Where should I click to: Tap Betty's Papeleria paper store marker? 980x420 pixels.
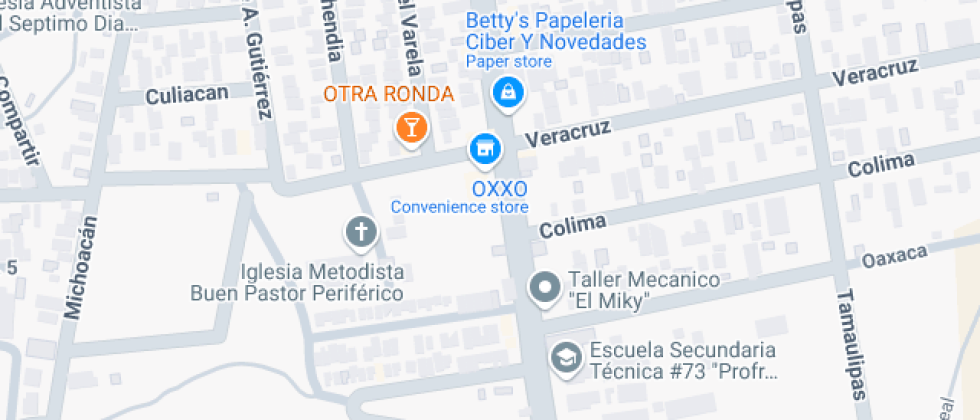tap(509, 94)
